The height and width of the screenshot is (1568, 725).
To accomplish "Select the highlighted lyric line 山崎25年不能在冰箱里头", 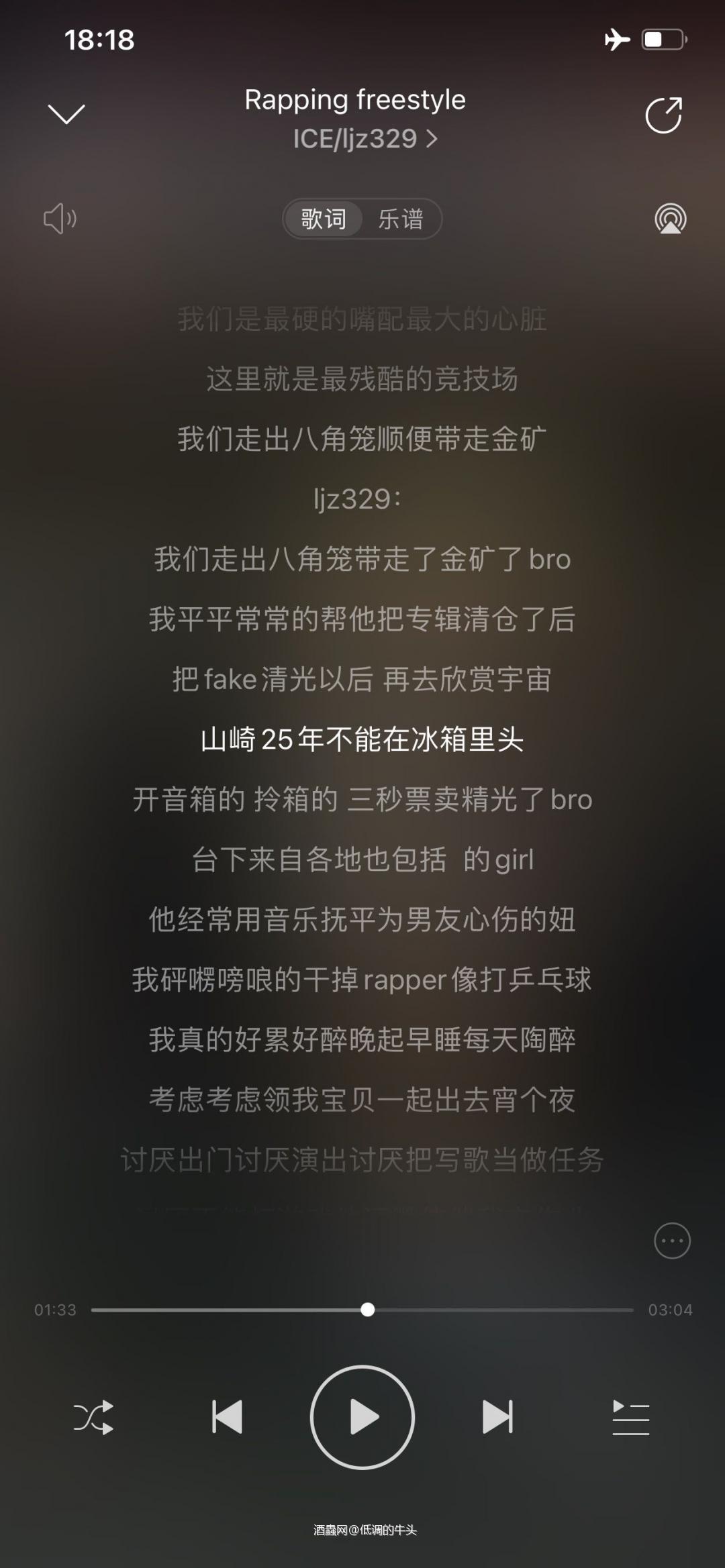I will pos(362,738).
